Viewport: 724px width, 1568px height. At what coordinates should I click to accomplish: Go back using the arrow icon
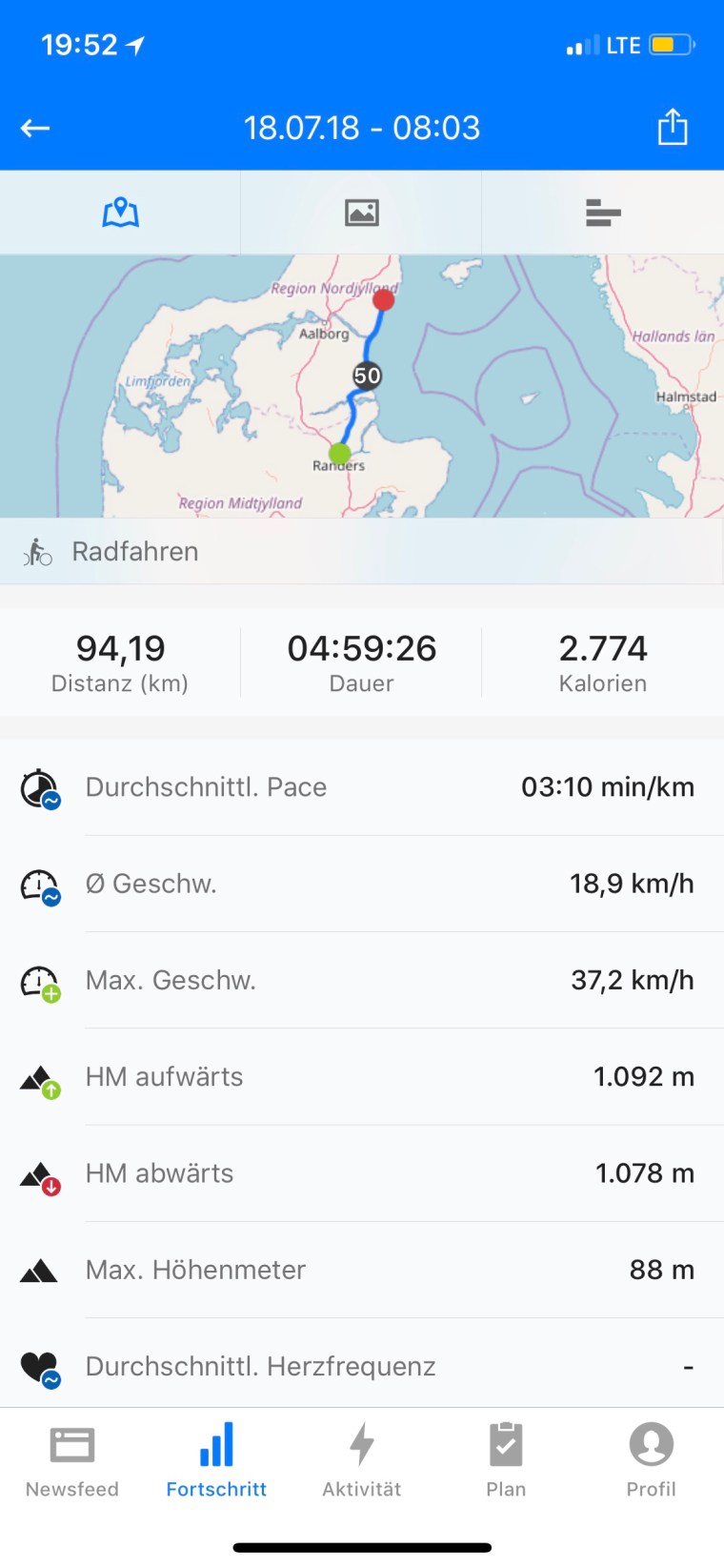pos(35,128)
